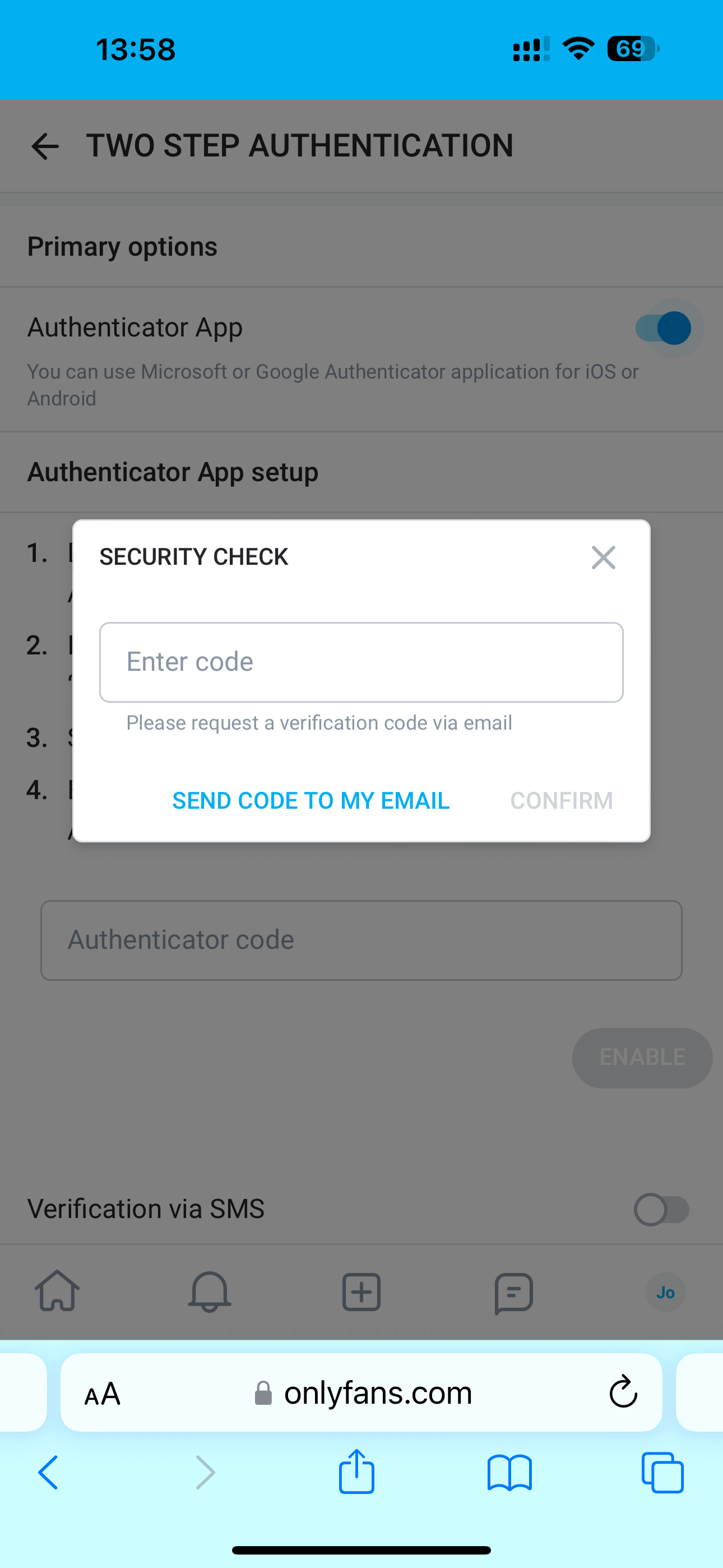Send code to my email

310,800
